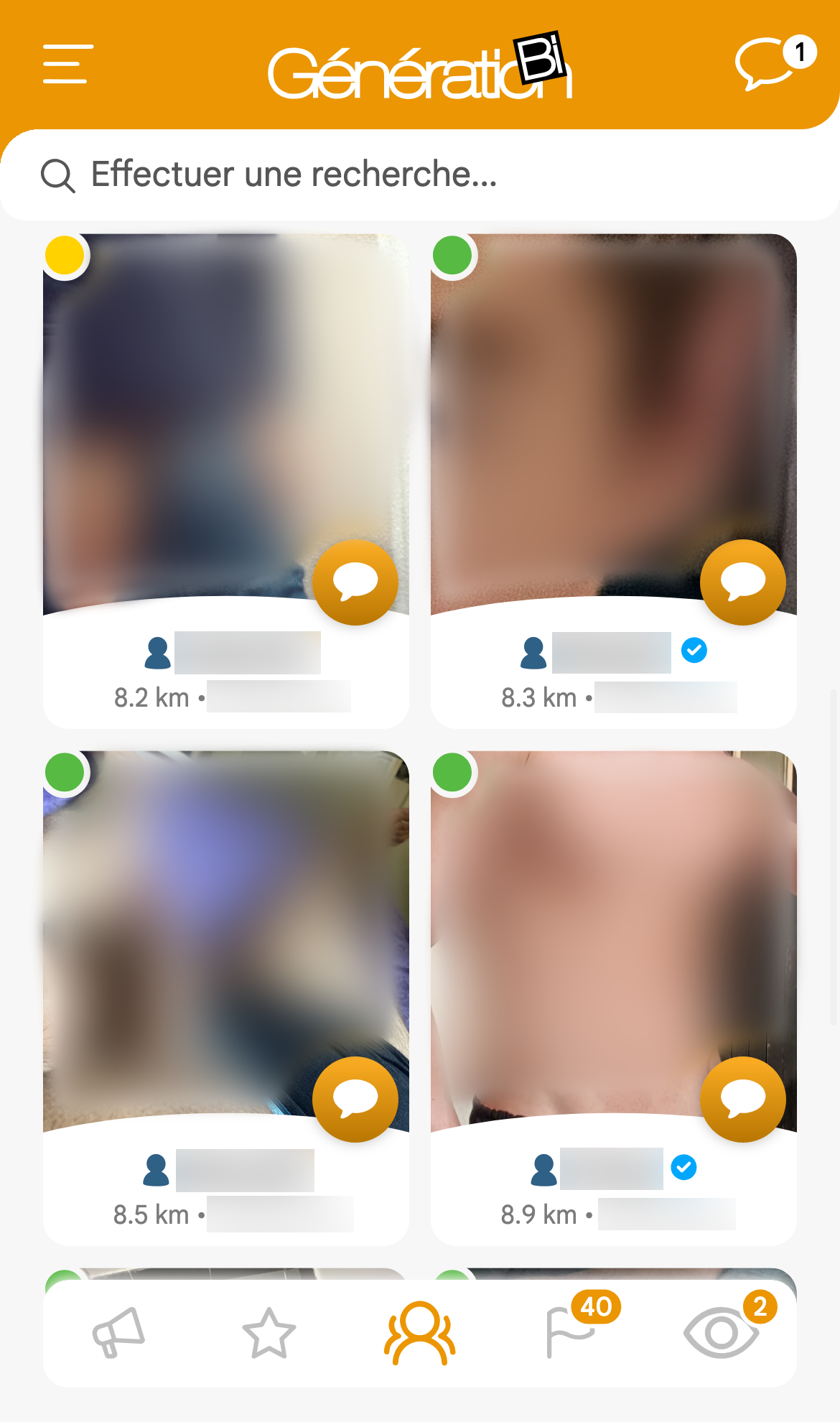Message the member located 8.2 km away
Viewport: 840px width, 1422px height.
click(x=355, y=582)
